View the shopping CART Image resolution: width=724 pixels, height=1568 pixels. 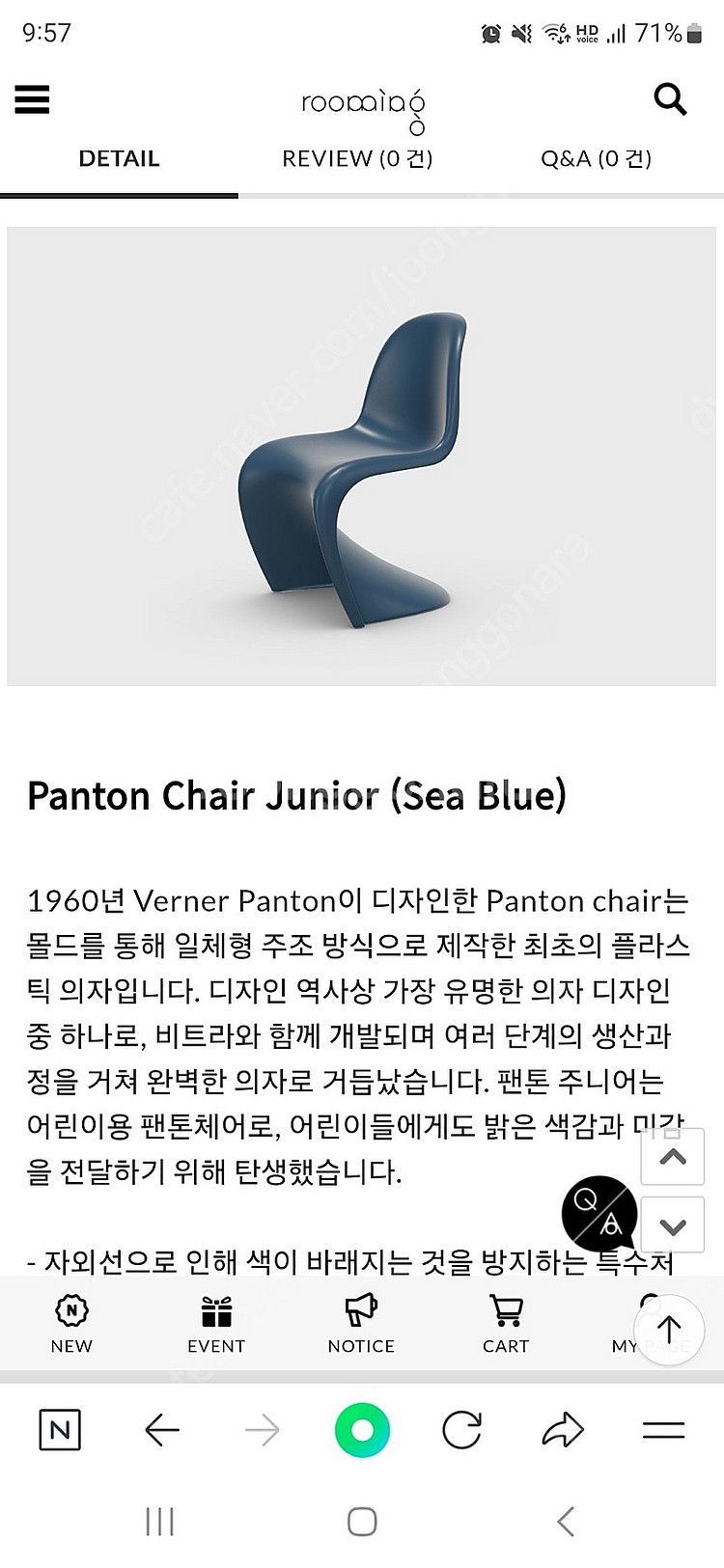(506, 1324)
